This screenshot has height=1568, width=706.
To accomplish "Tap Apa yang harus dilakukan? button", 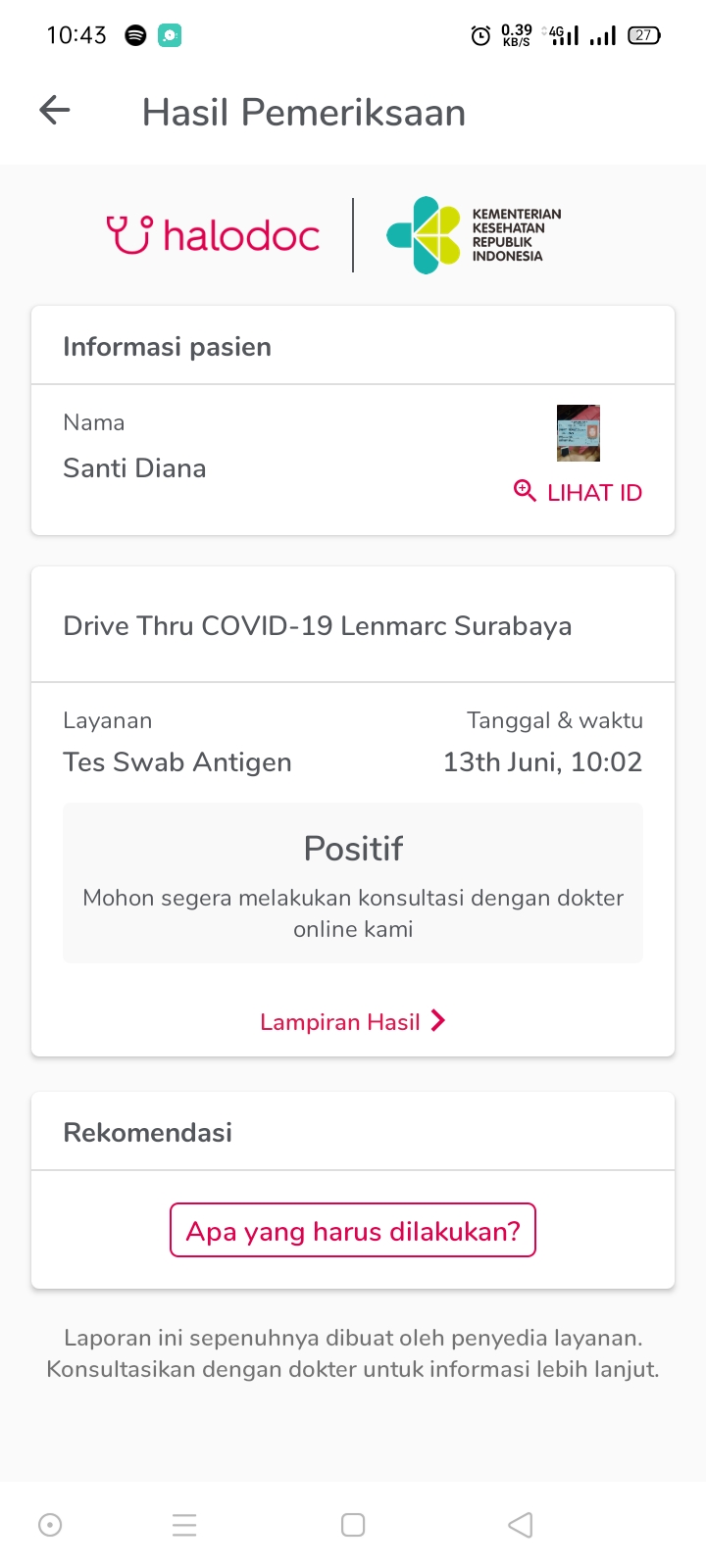I will click(353, 1230).
